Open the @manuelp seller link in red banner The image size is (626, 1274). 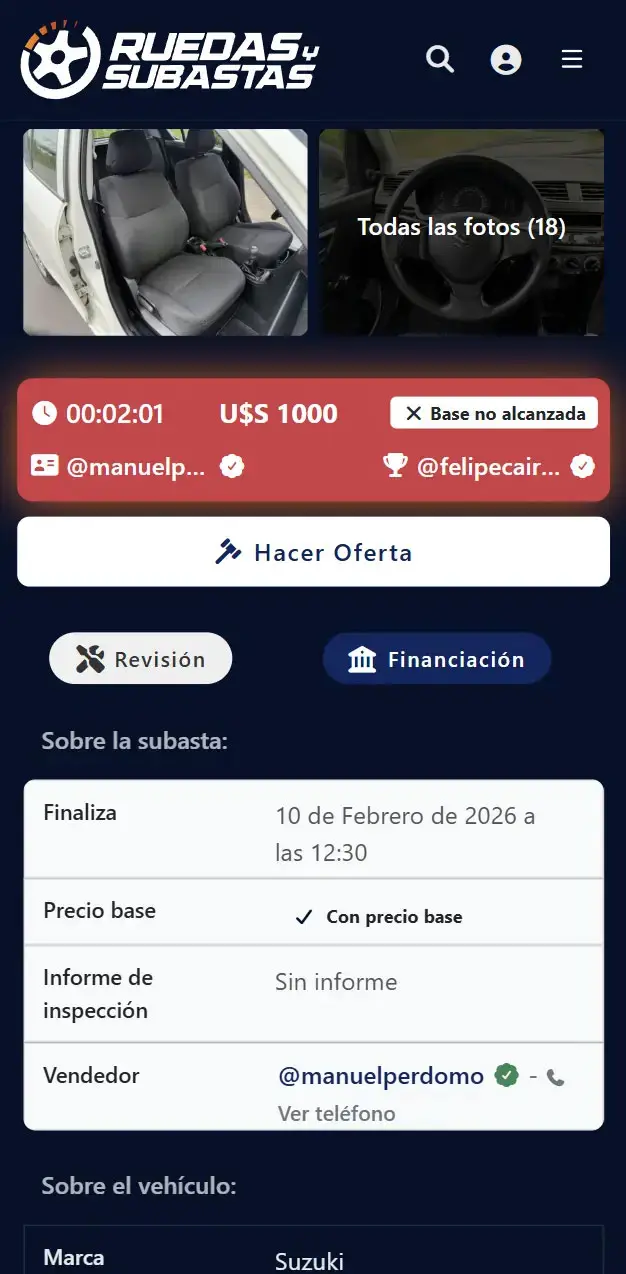(x=135, y=466)
